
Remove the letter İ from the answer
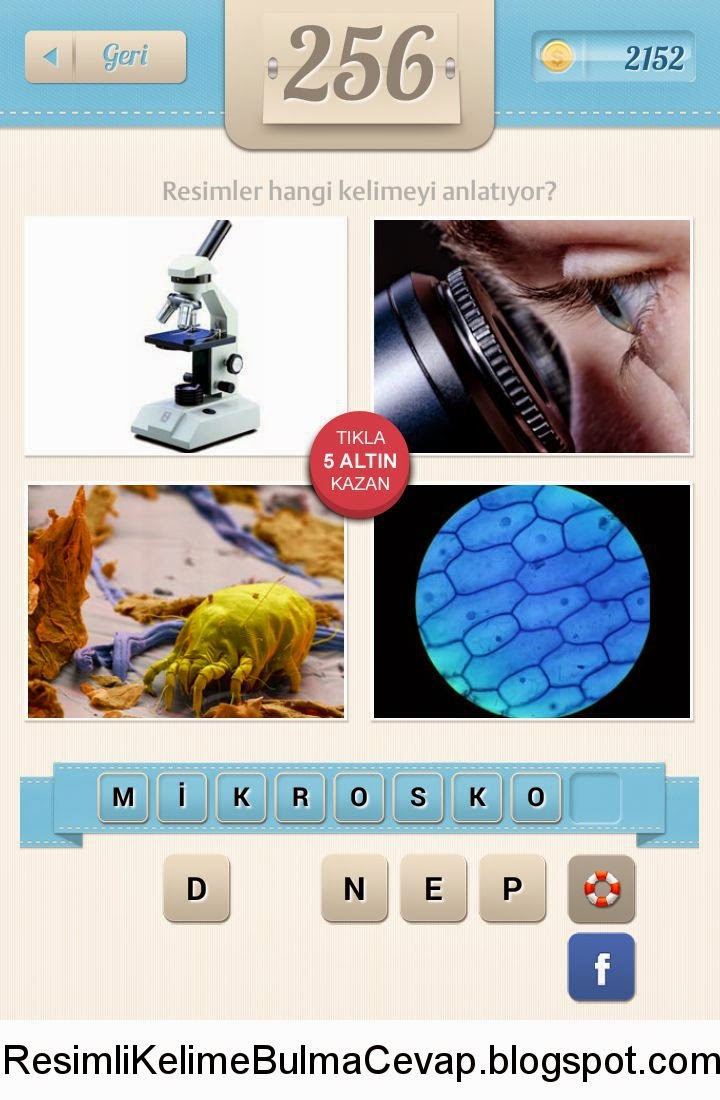pos(182,797)
